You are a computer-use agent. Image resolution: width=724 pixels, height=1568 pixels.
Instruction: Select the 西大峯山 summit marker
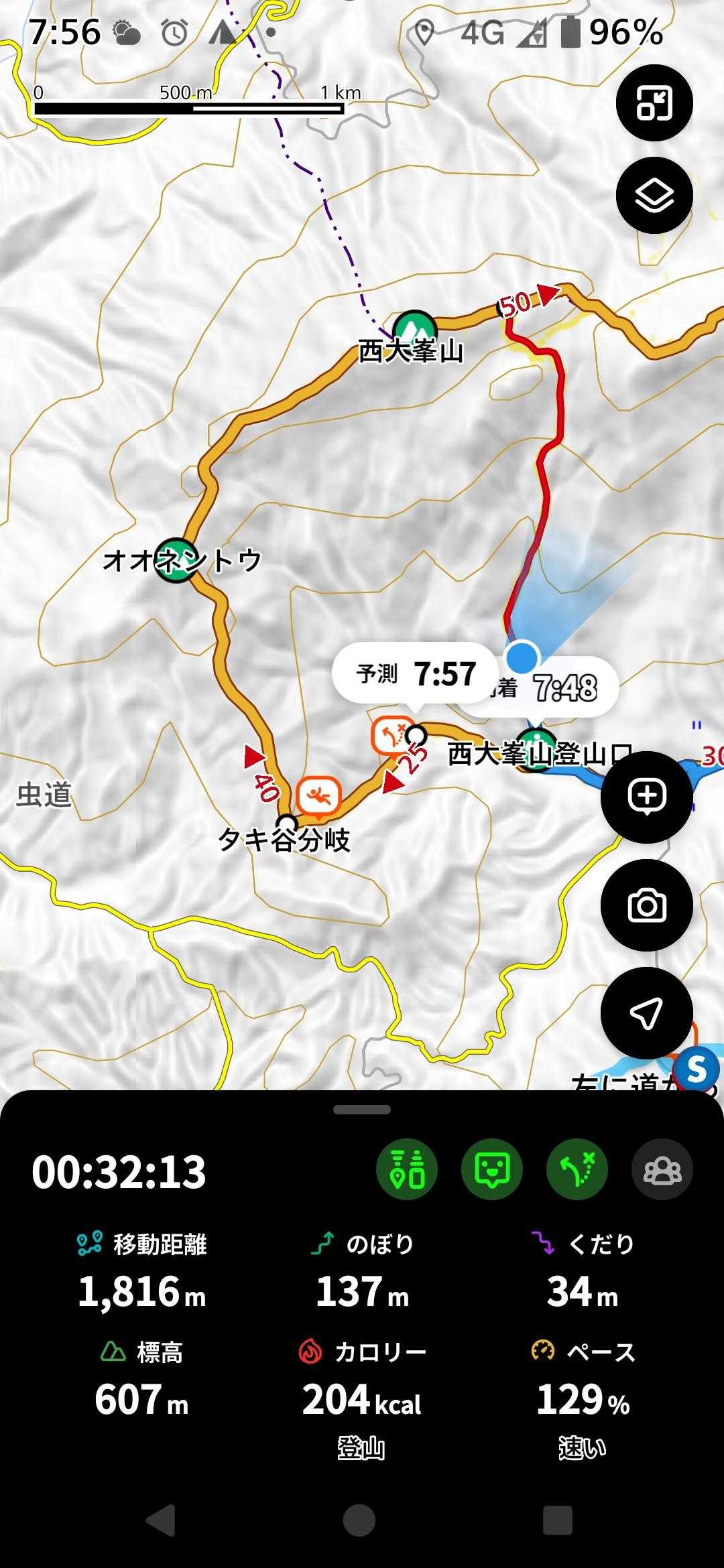click(414, 330)
